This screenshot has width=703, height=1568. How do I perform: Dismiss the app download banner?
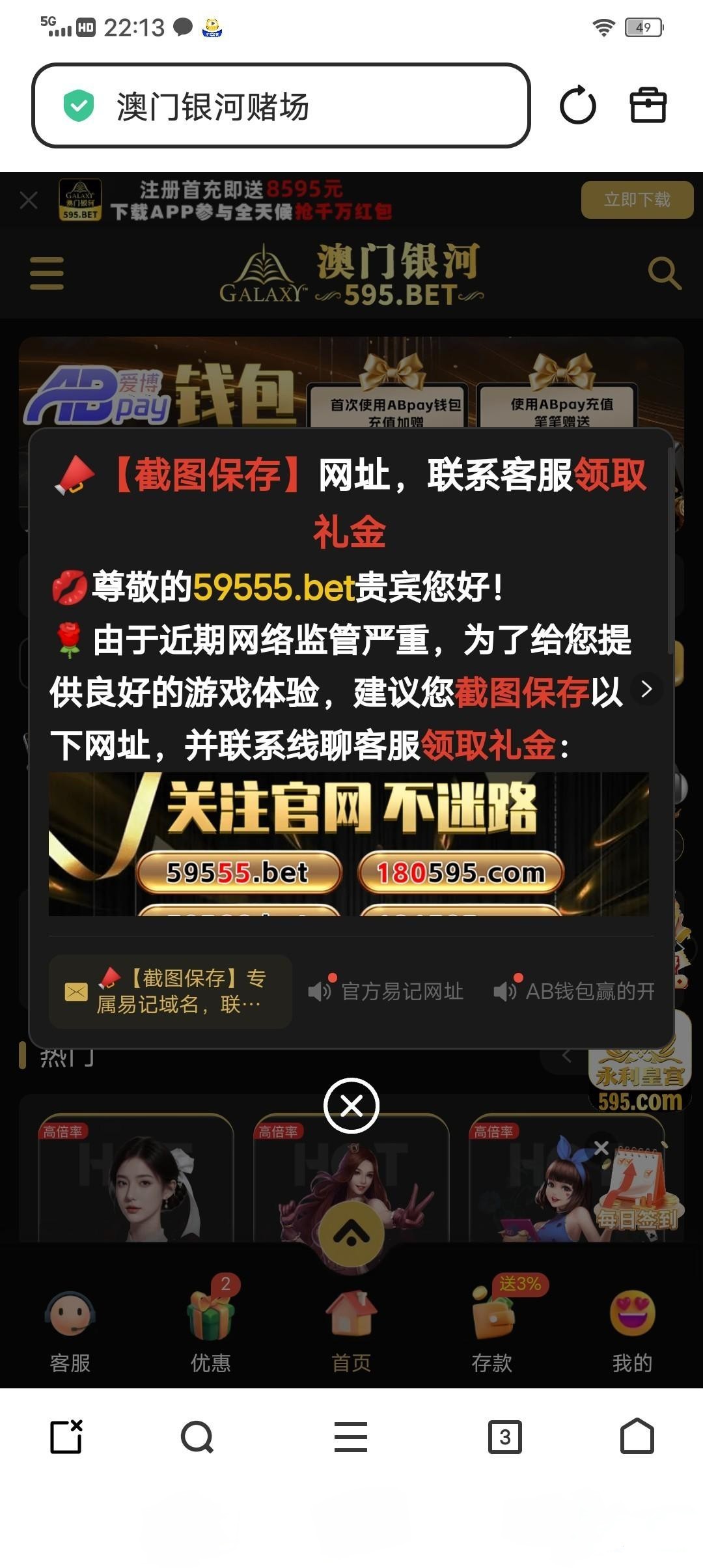[29, 200]
